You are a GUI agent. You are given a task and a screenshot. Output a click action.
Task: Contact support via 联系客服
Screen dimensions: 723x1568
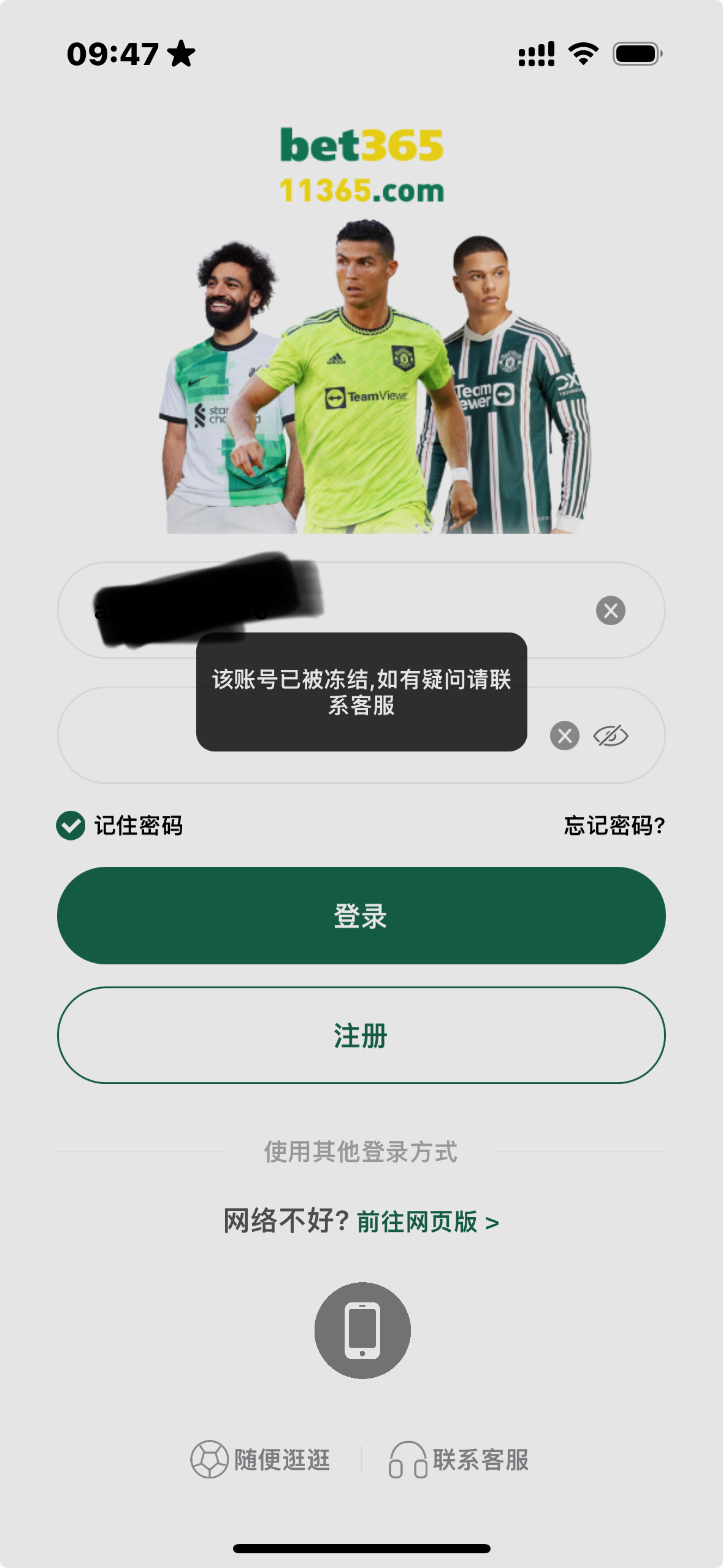(x=460, y=1459)
